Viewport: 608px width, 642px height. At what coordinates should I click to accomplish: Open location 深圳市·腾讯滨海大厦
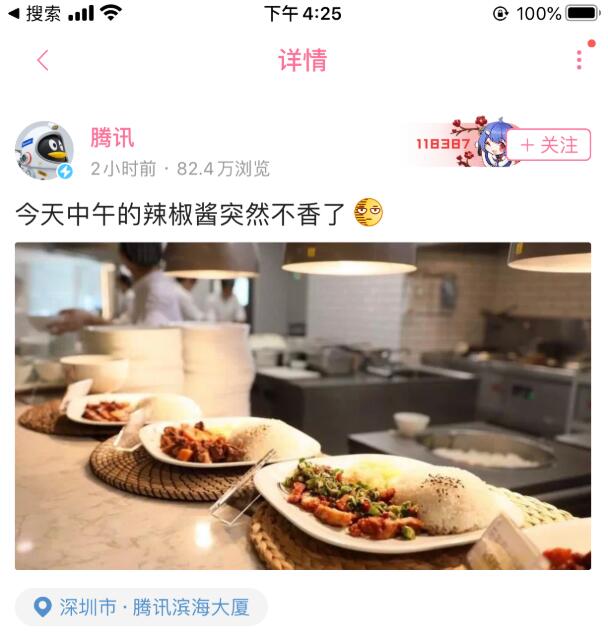coord(141,606)
